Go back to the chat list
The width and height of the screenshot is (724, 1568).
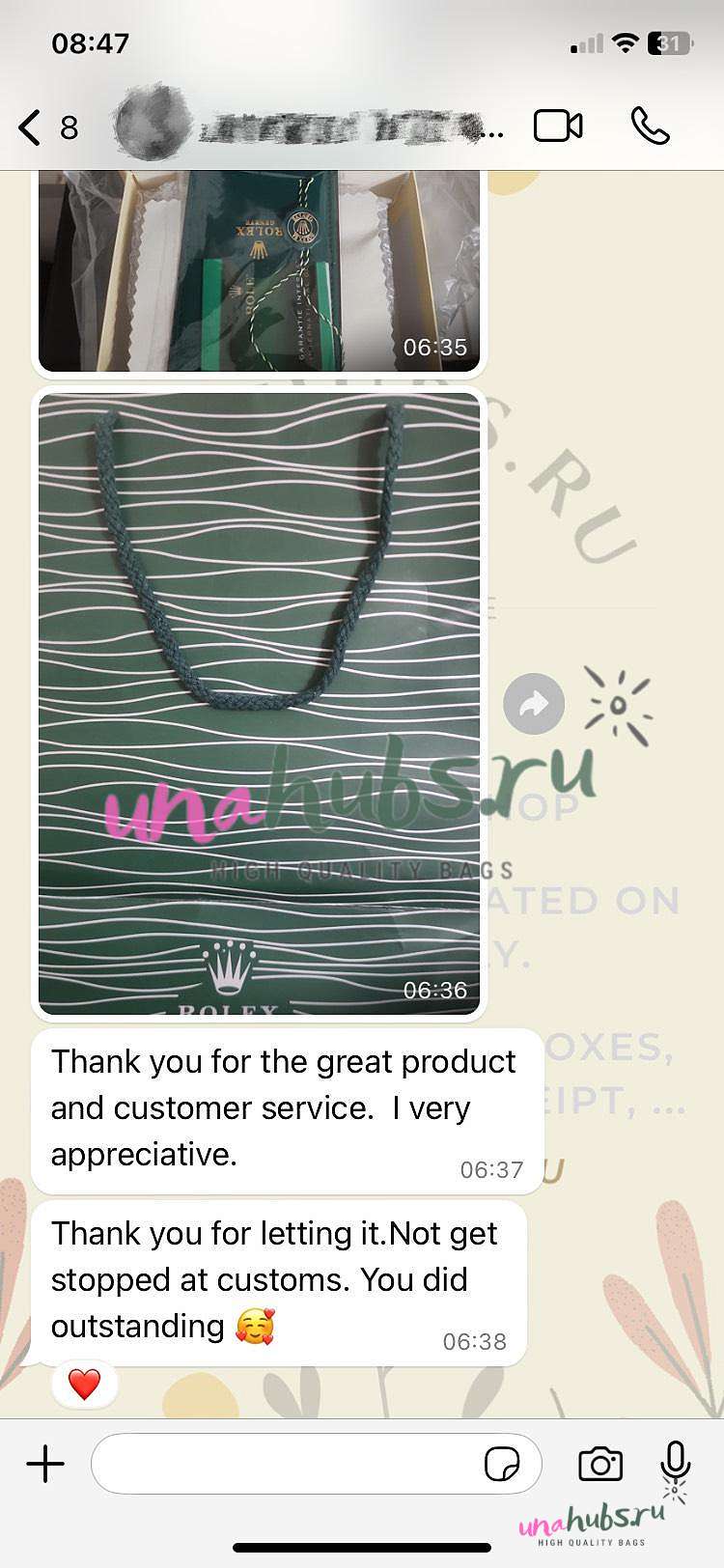tap(46, 127)
